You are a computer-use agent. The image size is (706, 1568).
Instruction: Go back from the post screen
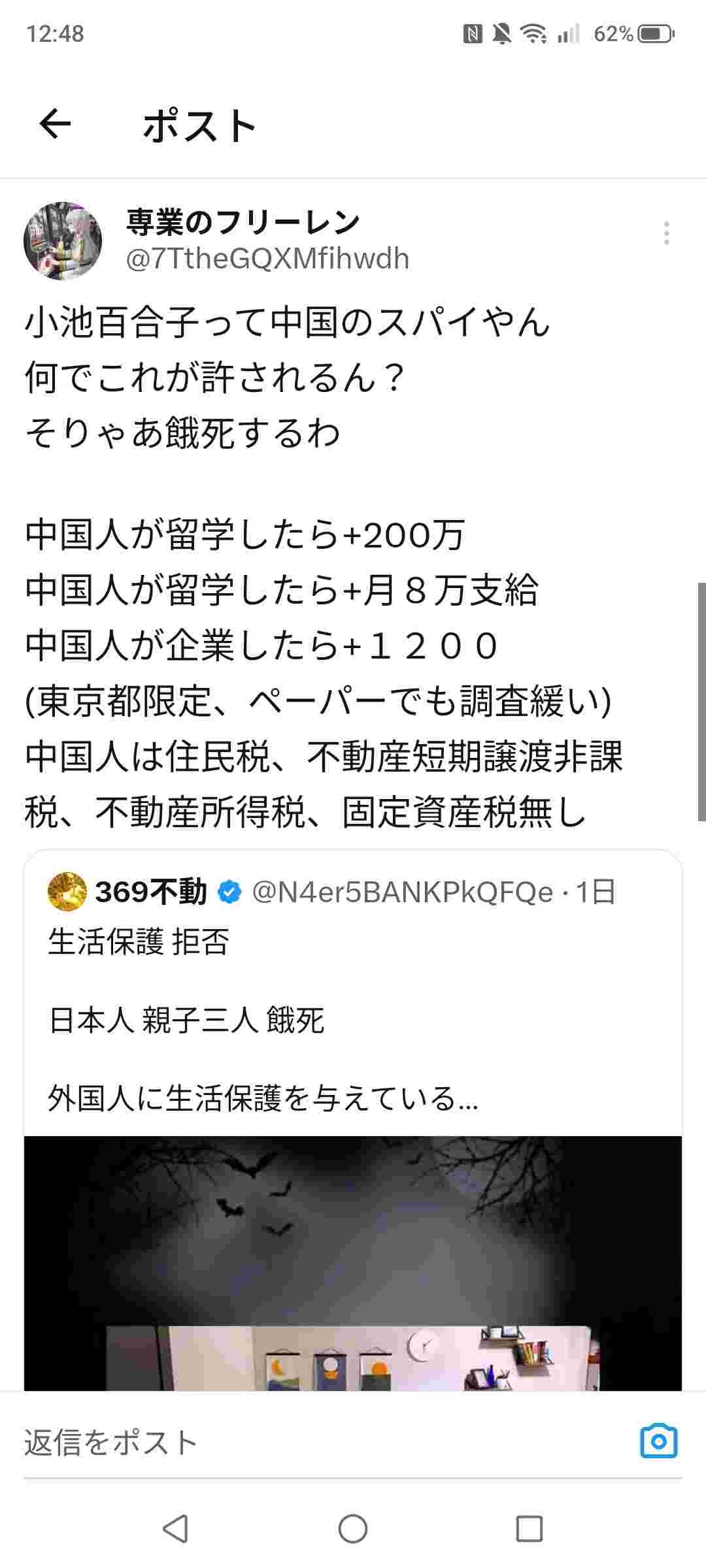[55, 124]
